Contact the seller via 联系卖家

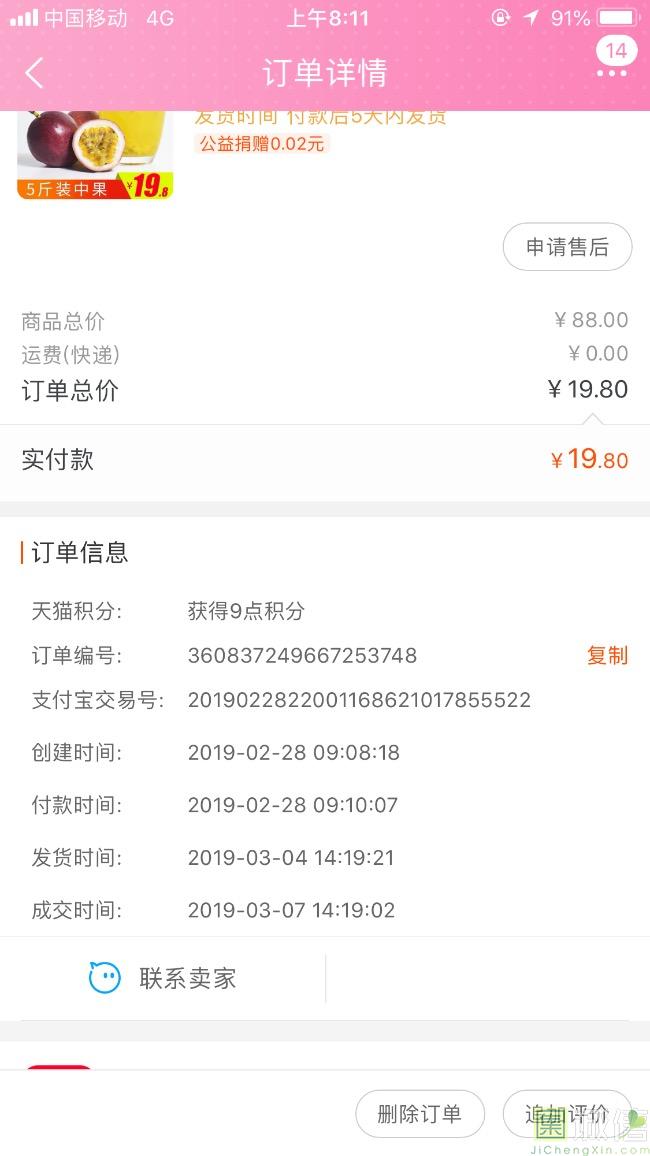(164, 978)
